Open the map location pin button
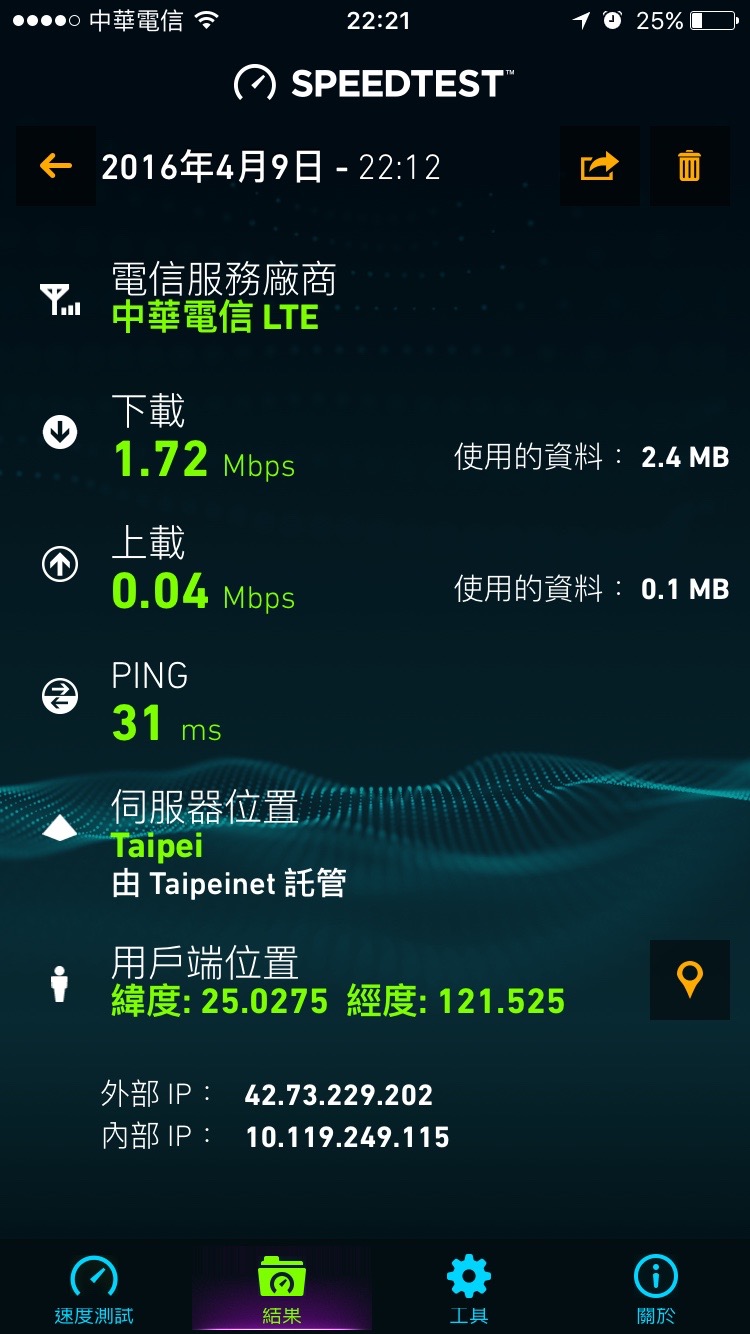 pos(689,980)
